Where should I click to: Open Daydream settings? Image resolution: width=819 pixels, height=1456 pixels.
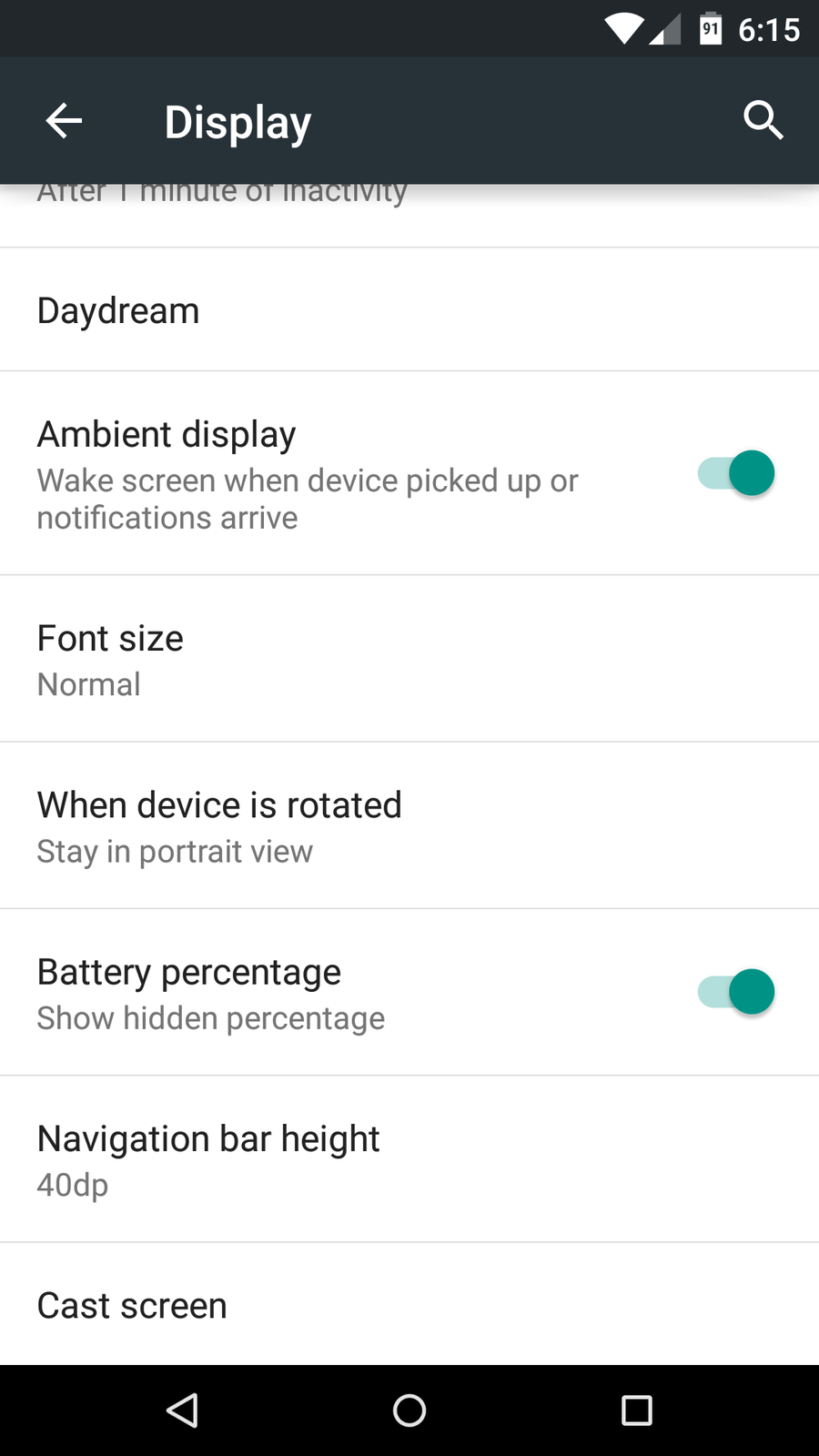[x=409, y=310]
